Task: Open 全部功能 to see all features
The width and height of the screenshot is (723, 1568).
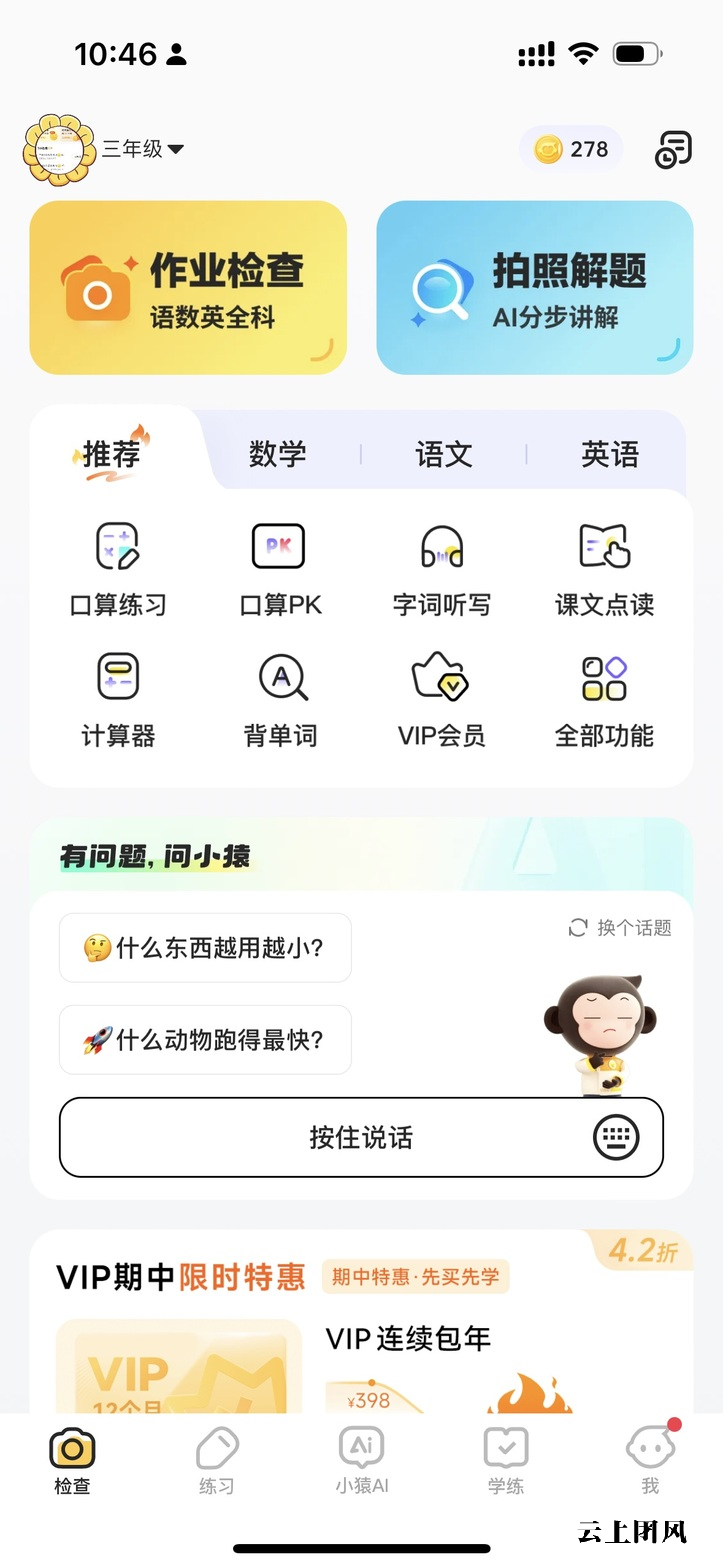Action: 604,701
